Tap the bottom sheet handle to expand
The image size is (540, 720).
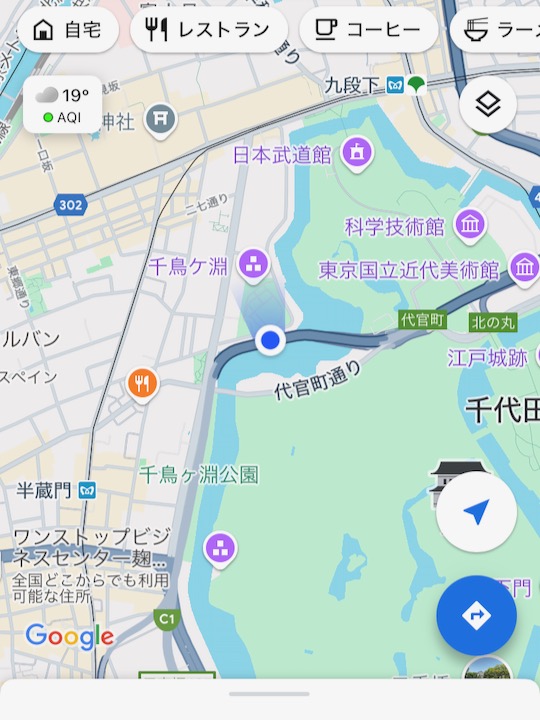pos(269,694)
